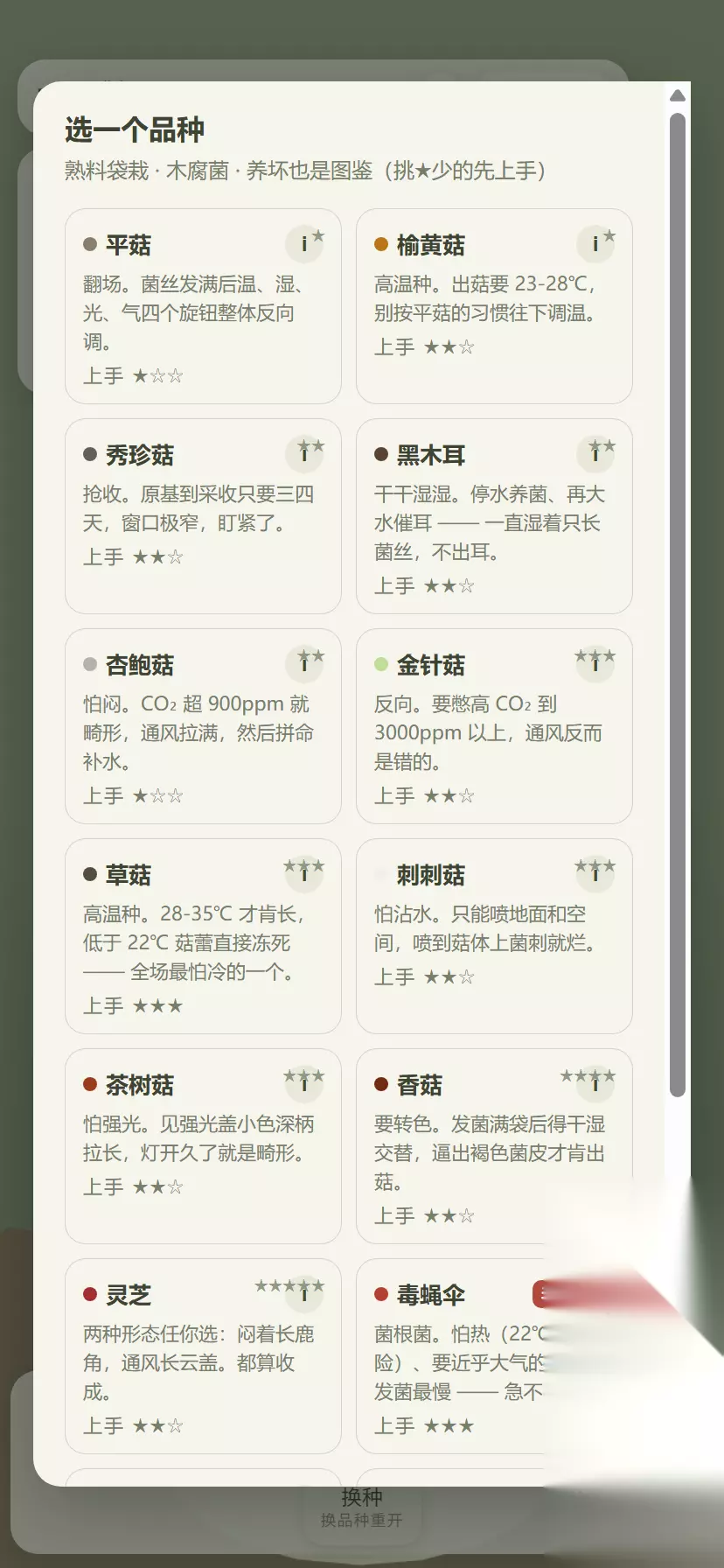Open the info icon on 草菇
The image size is (724, 1568).
click(304, 874)
